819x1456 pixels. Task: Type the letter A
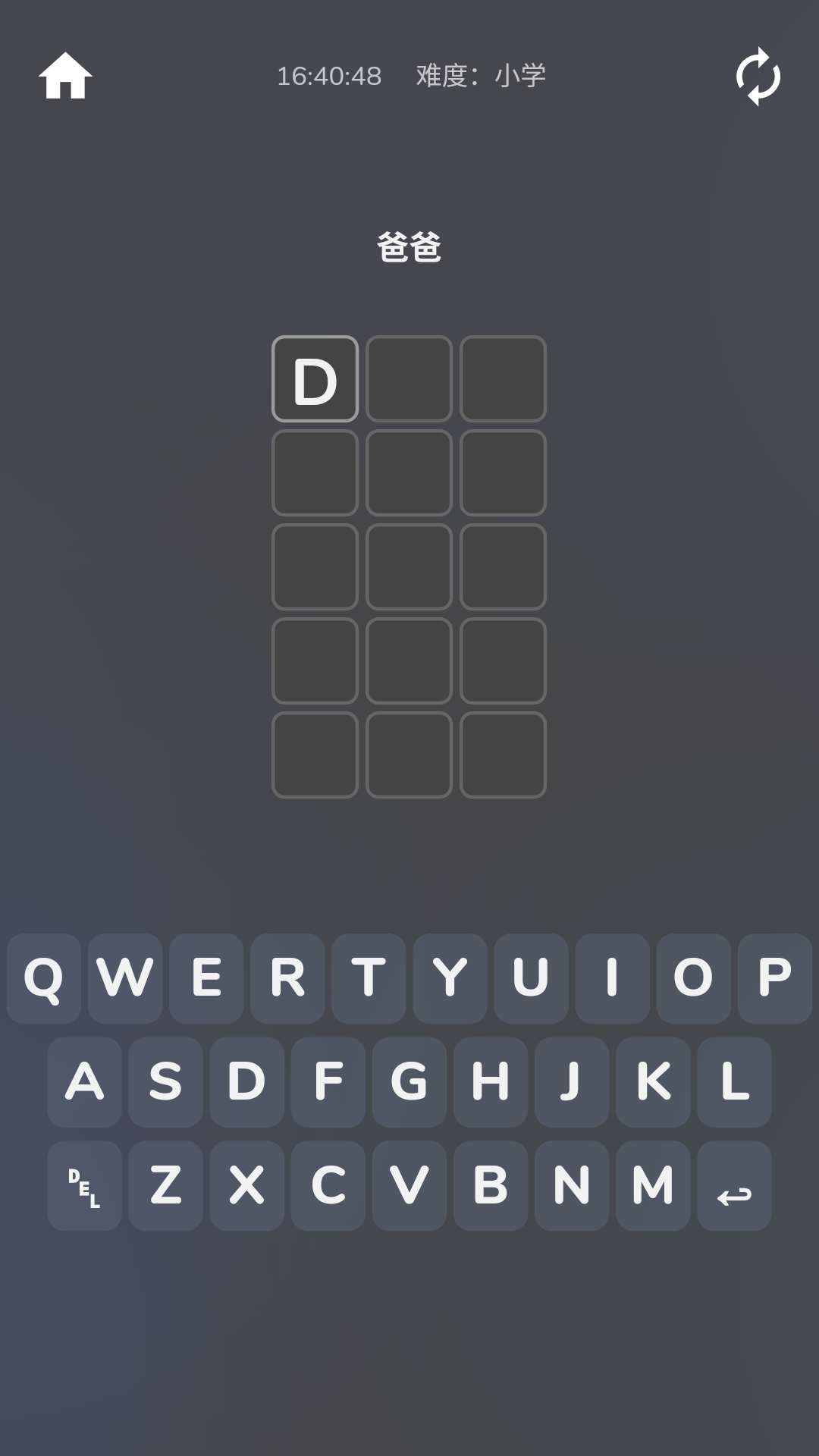click(84, 1081)
